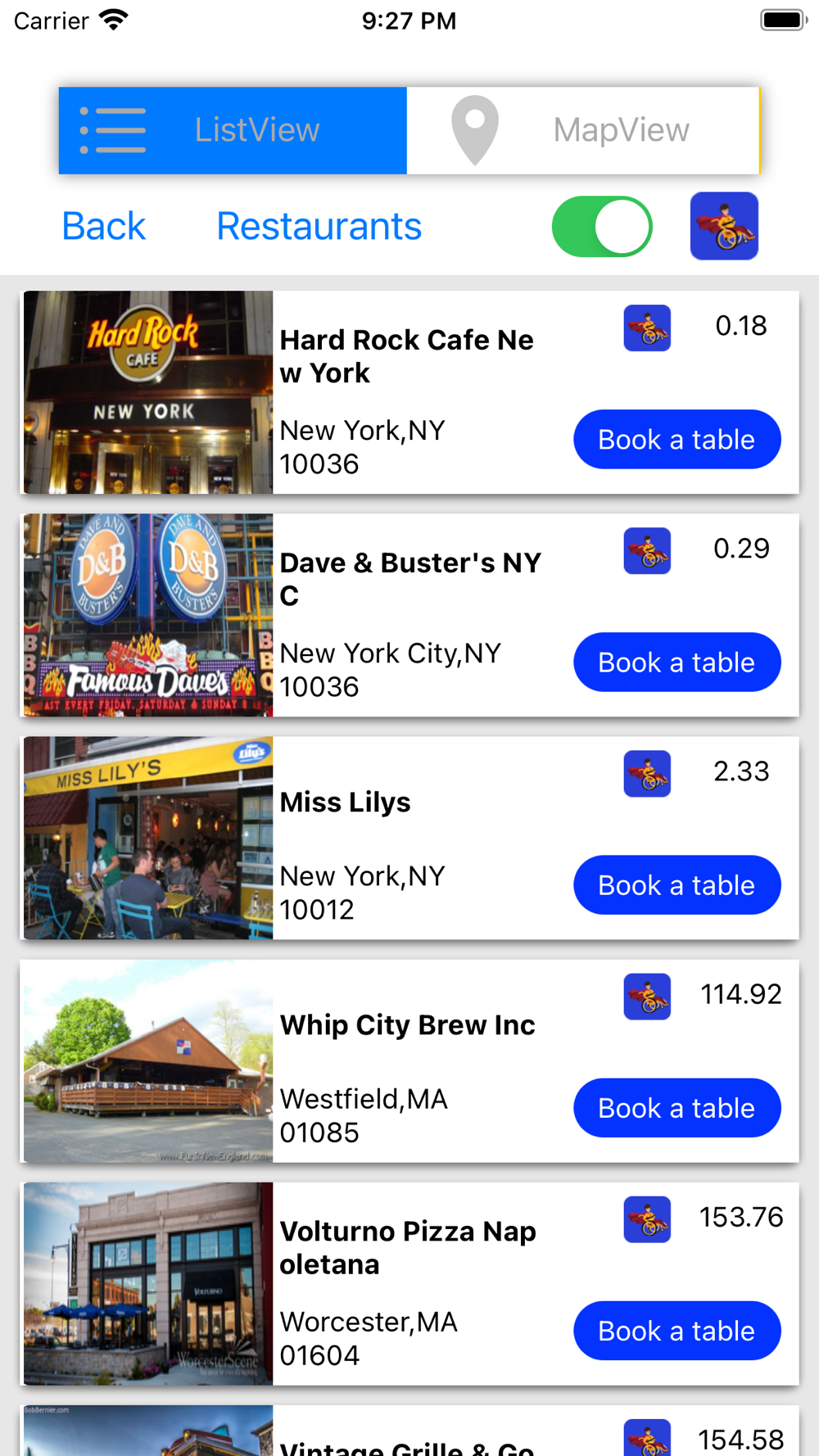The image size is (819, 1456).
Task: Tap the accessibility icon on Volturno Pizza card
Action: point(647,1219)
